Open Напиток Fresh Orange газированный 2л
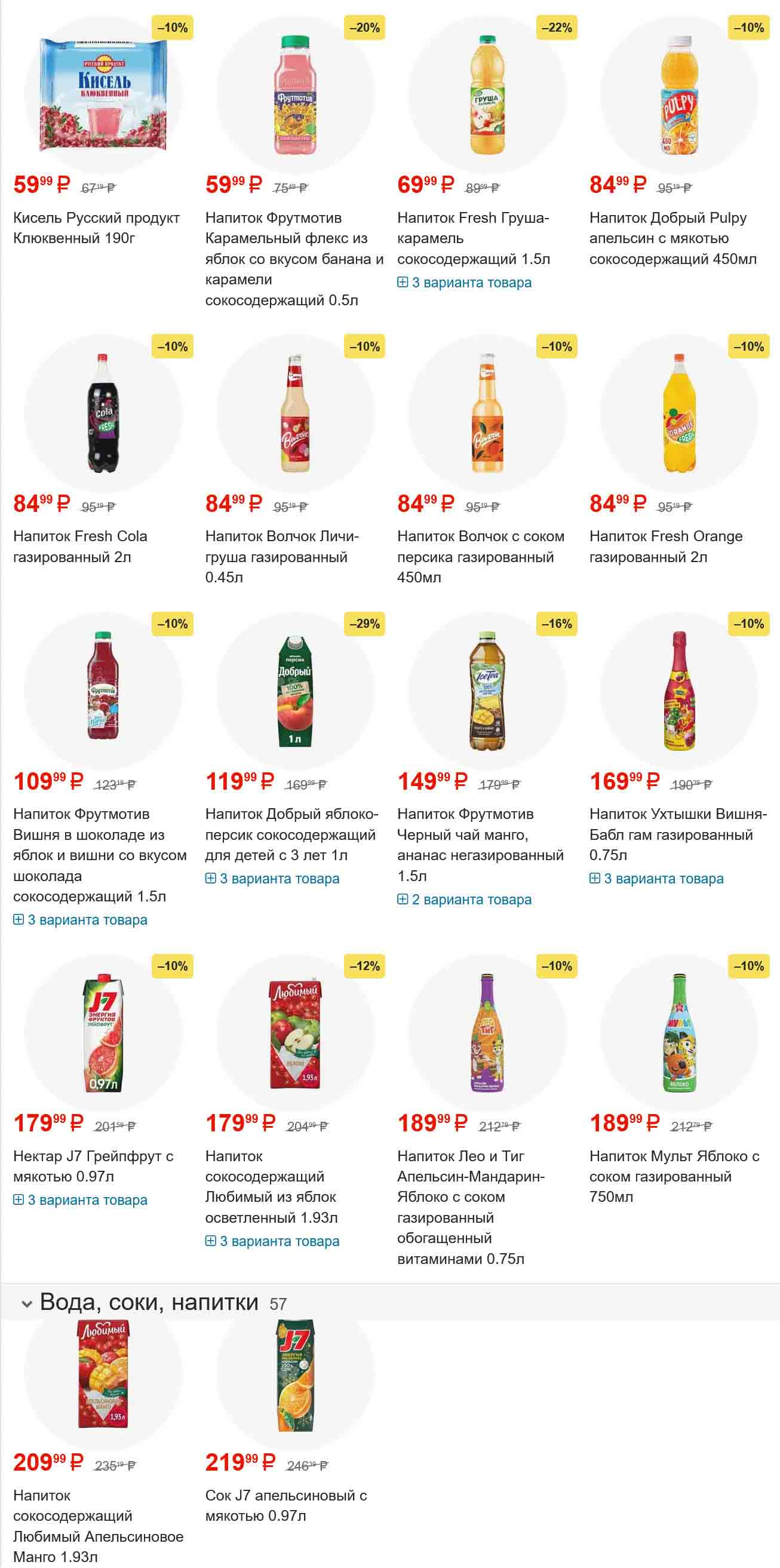780x1568 pixels. 665,547
